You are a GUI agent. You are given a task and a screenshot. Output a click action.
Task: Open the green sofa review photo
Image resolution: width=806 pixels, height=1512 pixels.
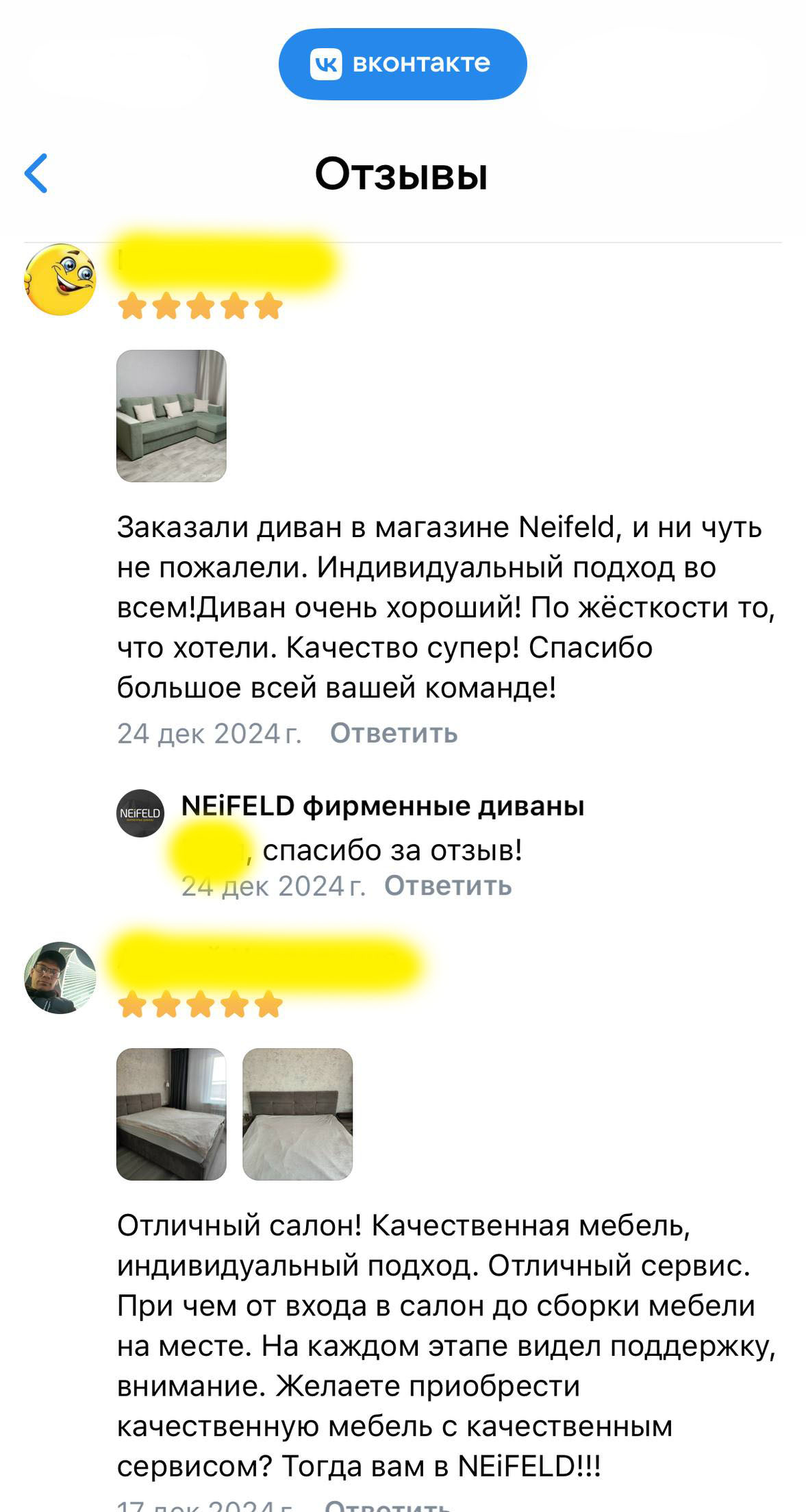click(171, 416)
